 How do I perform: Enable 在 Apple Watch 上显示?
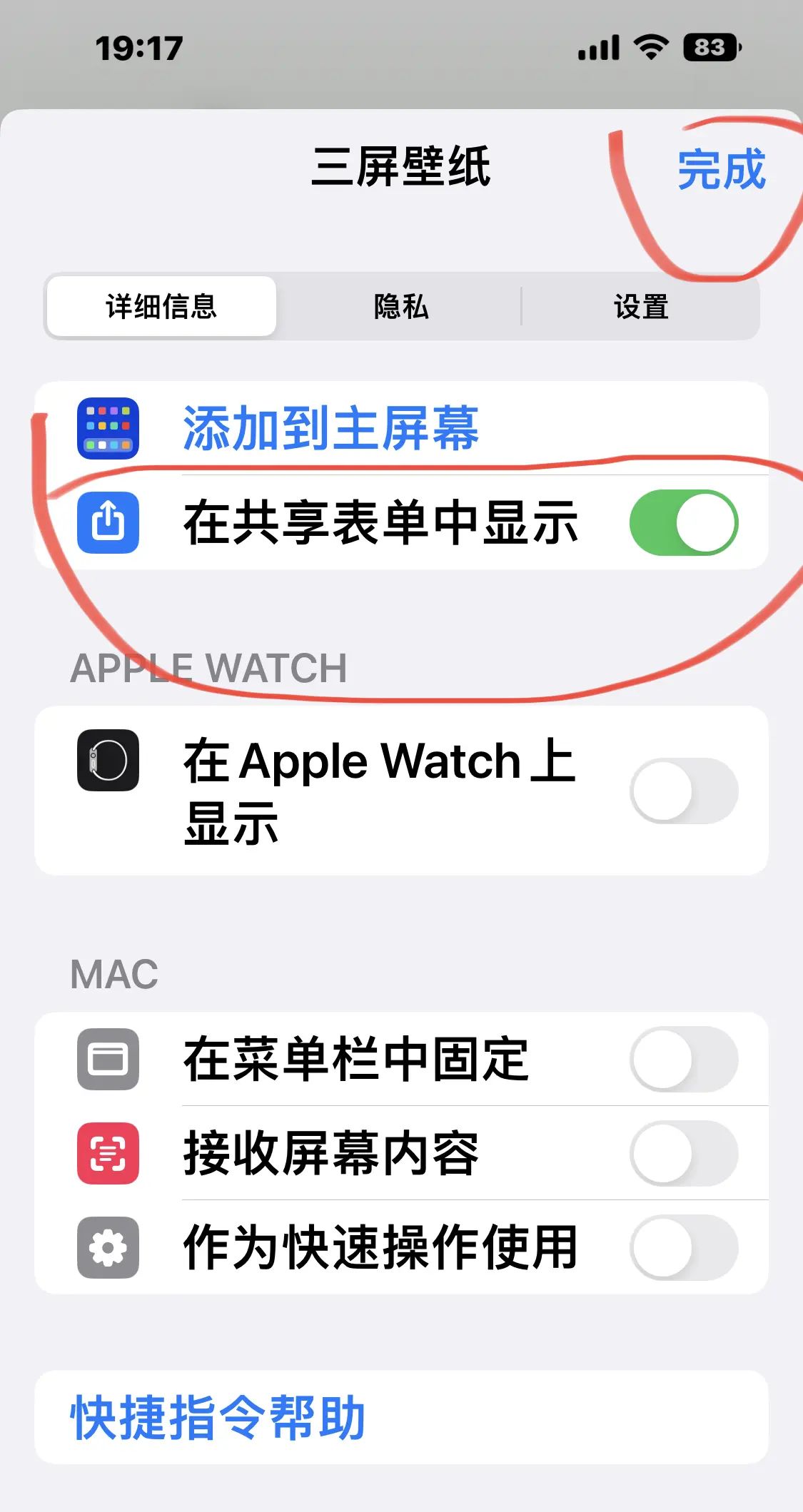[x=683, y=791]
